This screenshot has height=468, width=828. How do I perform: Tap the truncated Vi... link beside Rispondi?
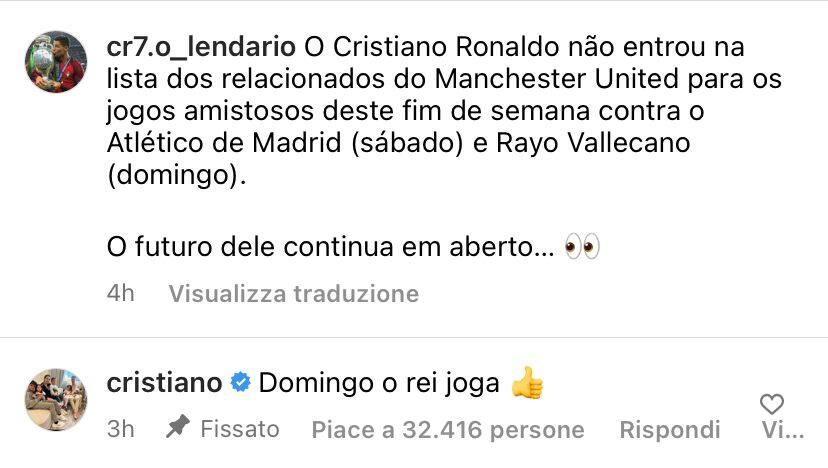(781, 431)
